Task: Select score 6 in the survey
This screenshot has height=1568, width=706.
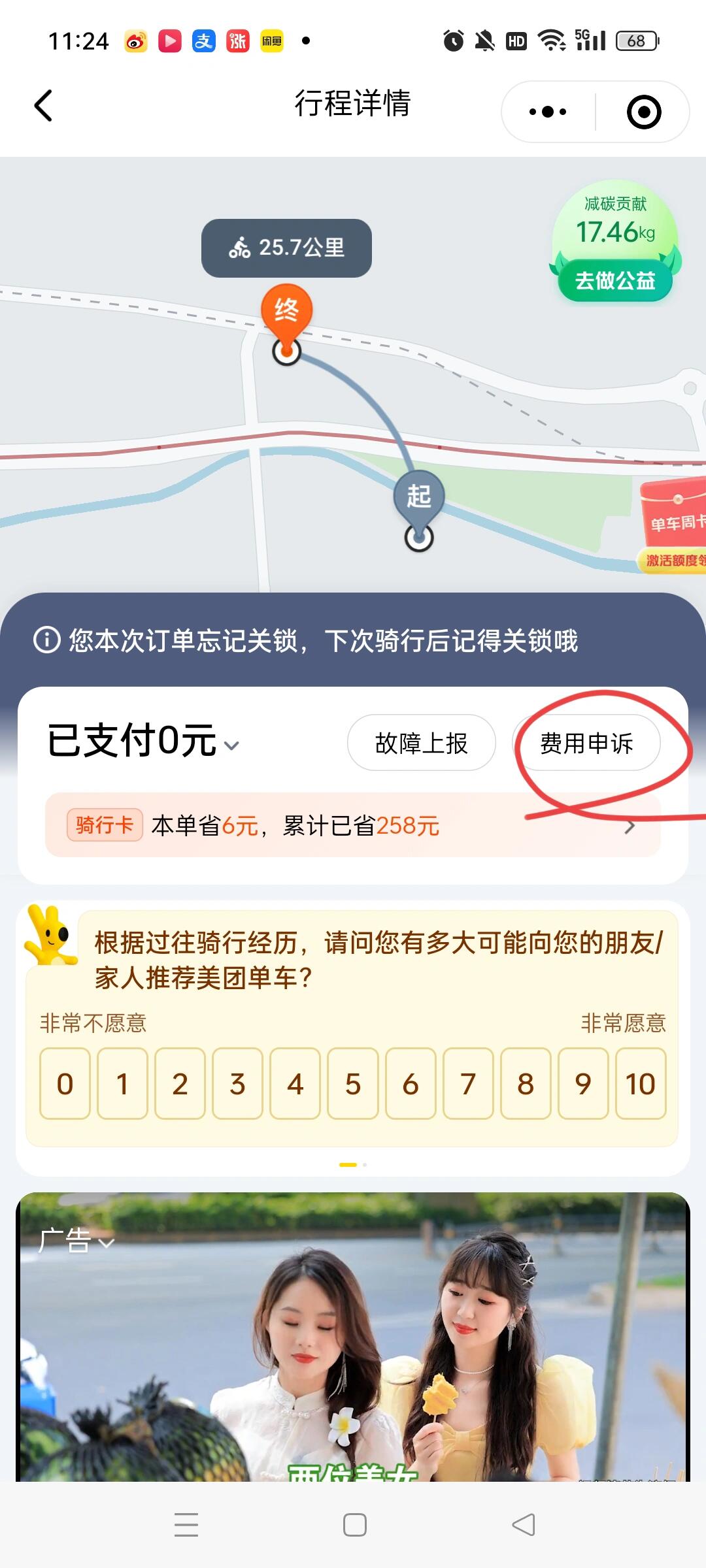Action: (x=411, y=1085)
